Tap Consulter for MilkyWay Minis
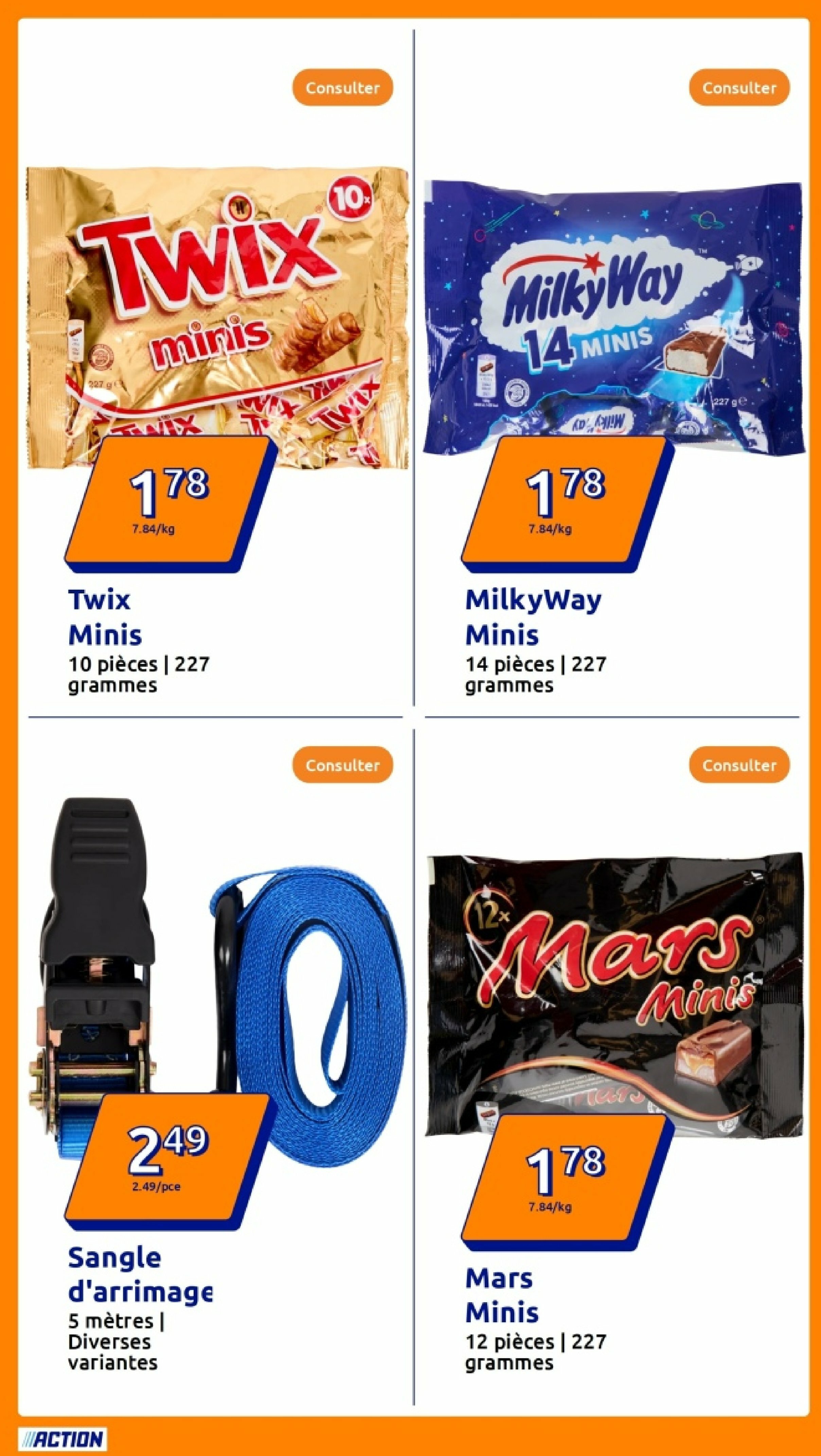The image size is (821, 1456). [739, 88]
